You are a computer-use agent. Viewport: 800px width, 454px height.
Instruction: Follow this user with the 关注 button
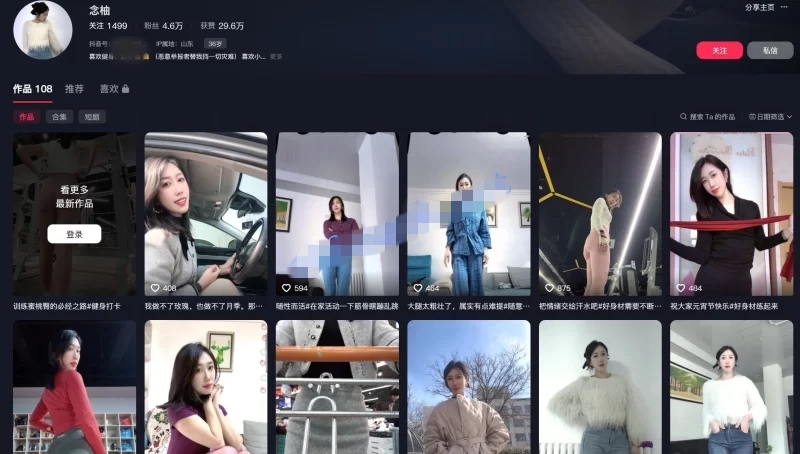pos(719,50)
